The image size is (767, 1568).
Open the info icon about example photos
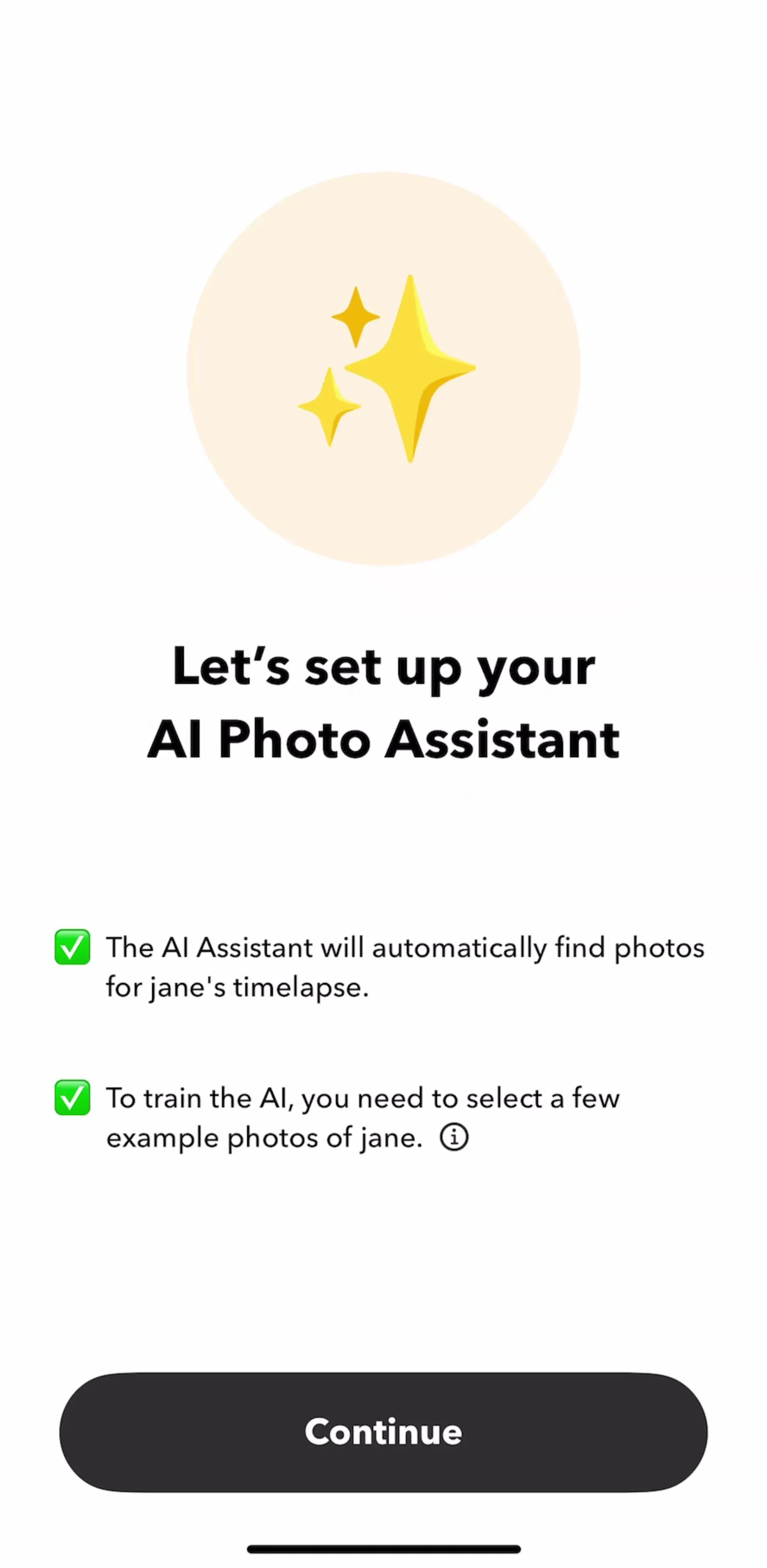pos(454,1137)
